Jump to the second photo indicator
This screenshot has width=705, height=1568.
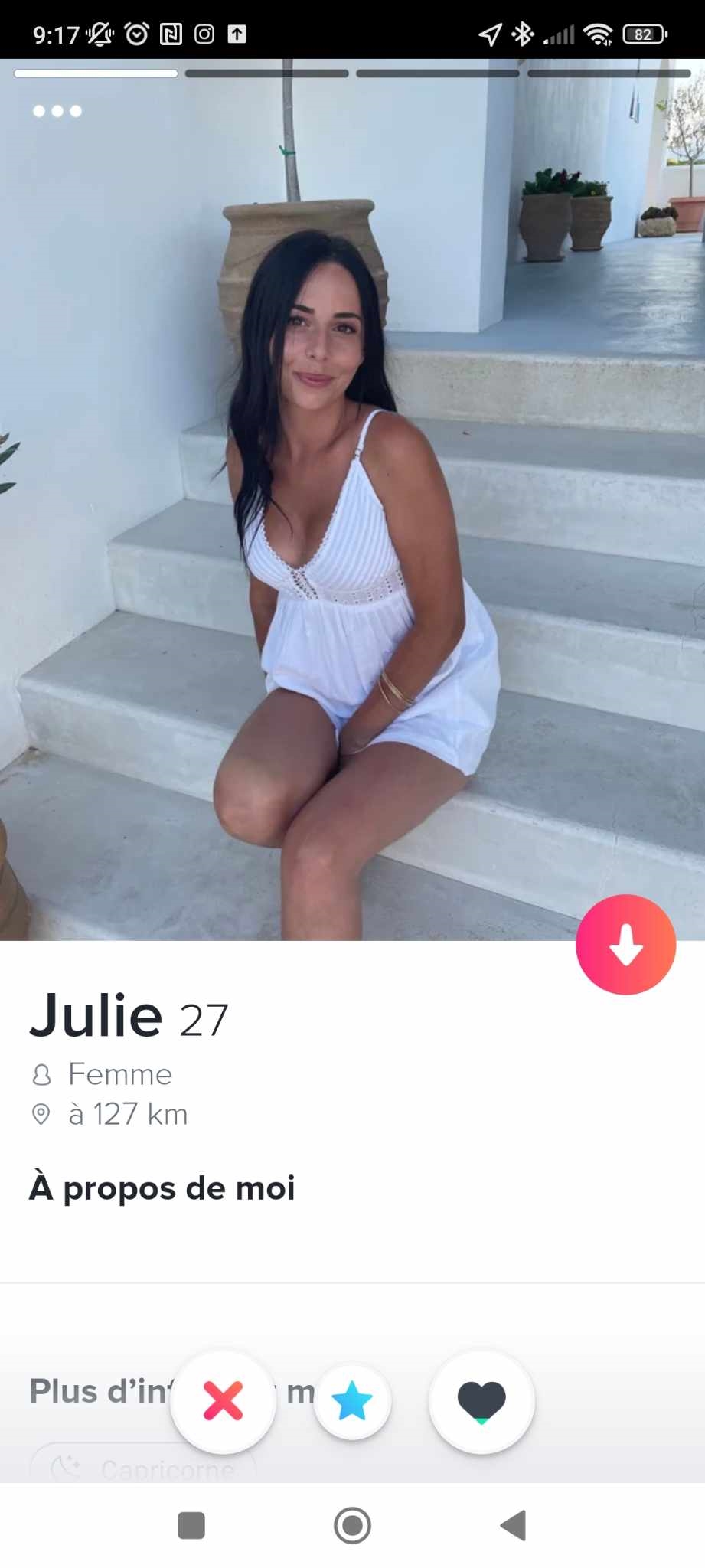266,73
